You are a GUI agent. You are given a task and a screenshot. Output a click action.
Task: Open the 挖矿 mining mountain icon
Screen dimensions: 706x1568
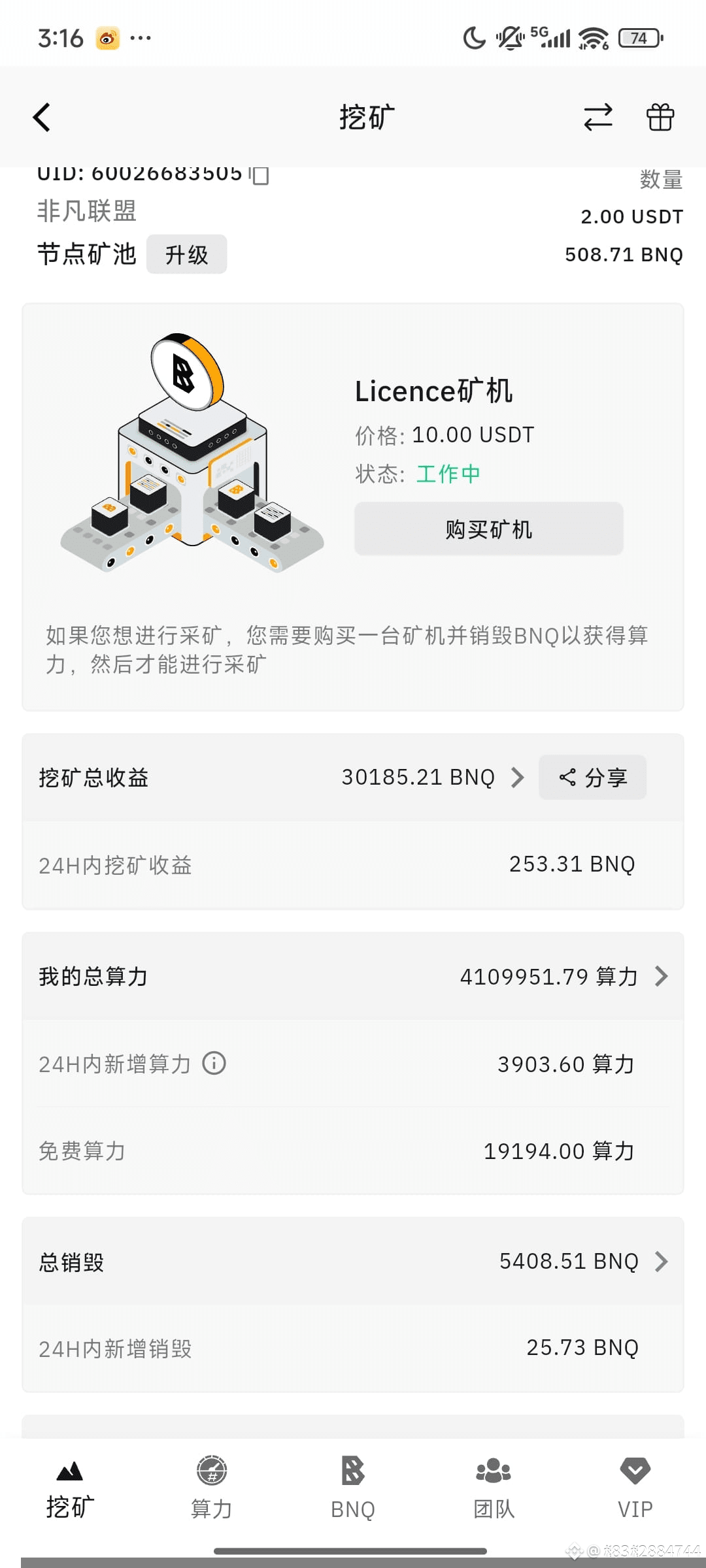point(68,1472)
